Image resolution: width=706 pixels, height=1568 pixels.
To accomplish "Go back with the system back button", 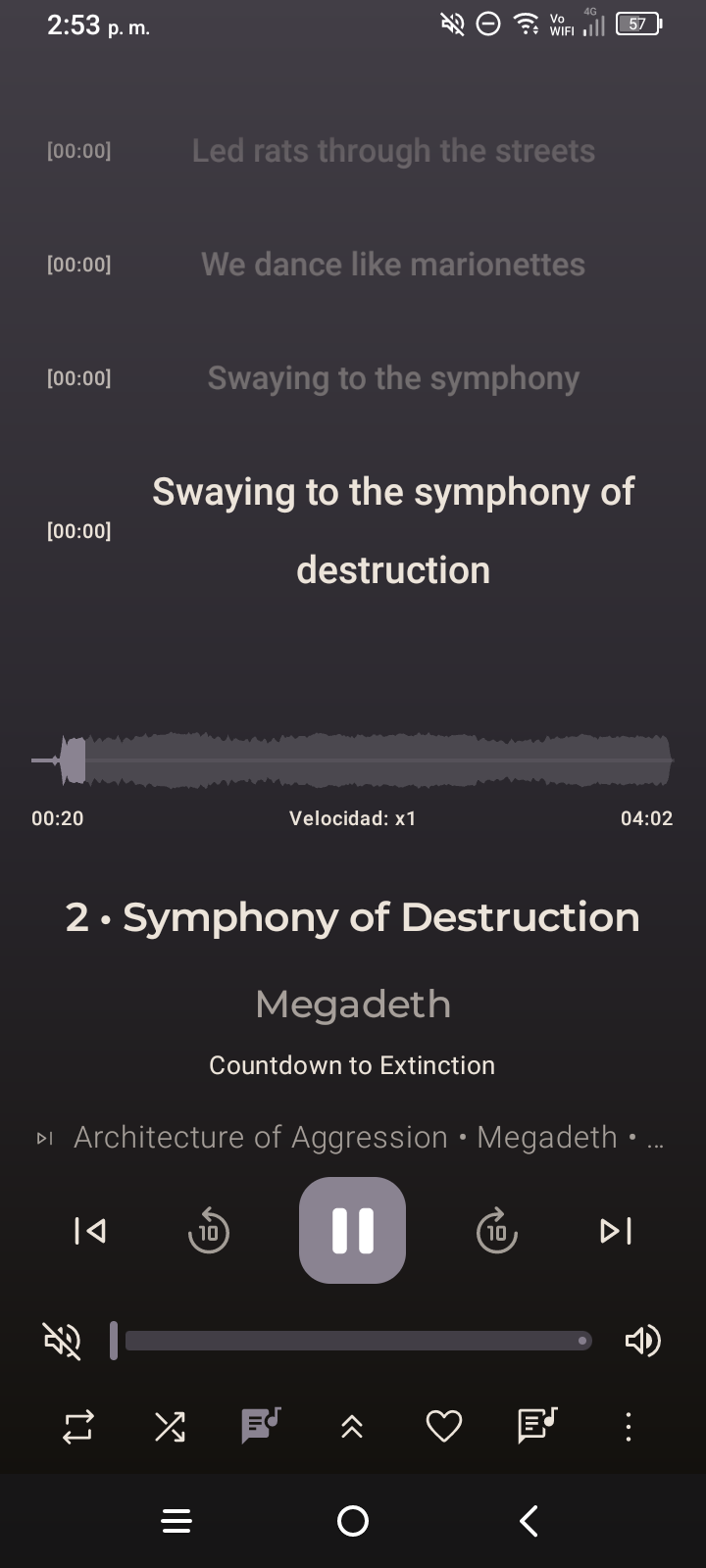I will 529,1521.
